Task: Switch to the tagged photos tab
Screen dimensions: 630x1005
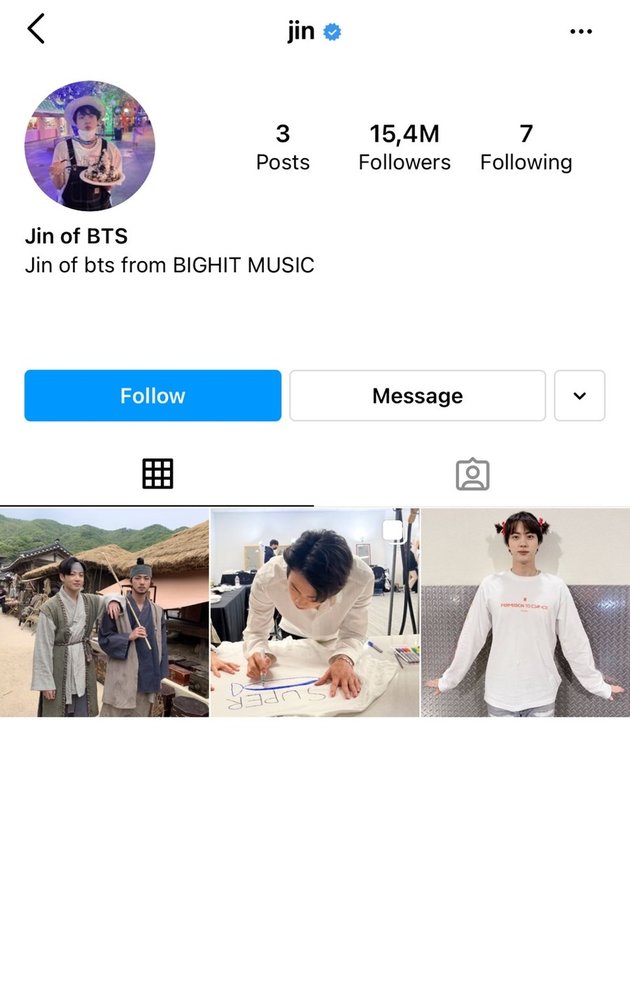Action: (x=472, y=474)
